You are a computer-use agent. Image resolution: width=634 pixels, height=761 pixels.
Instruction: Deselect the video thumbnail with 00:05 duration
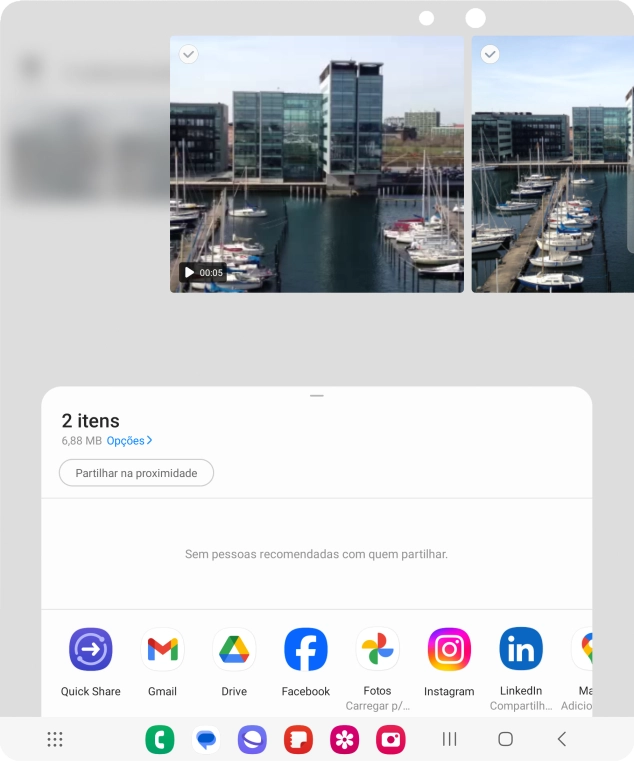pyautogui.click(x=189, y=54)
